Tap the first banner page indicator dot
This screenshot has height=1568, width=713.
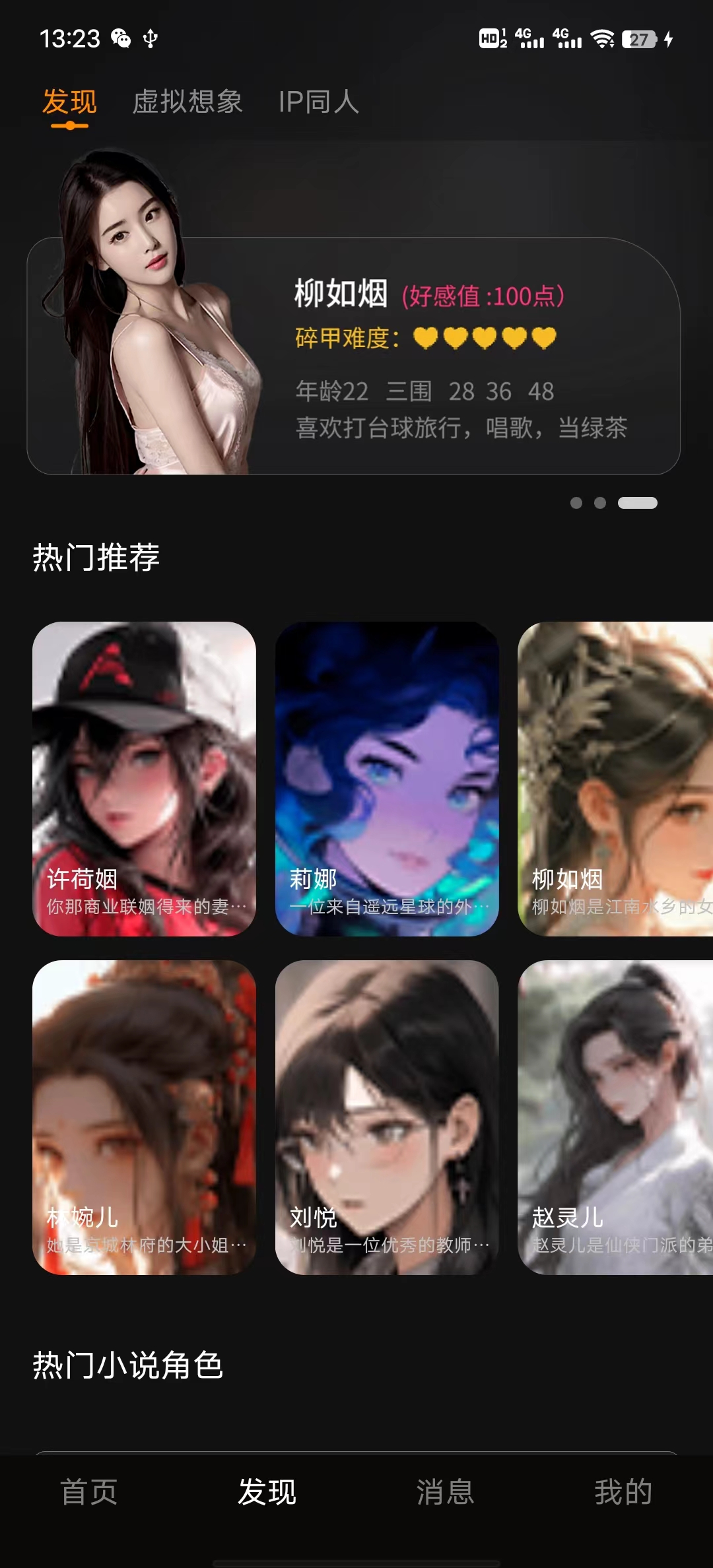coord(576,503)
